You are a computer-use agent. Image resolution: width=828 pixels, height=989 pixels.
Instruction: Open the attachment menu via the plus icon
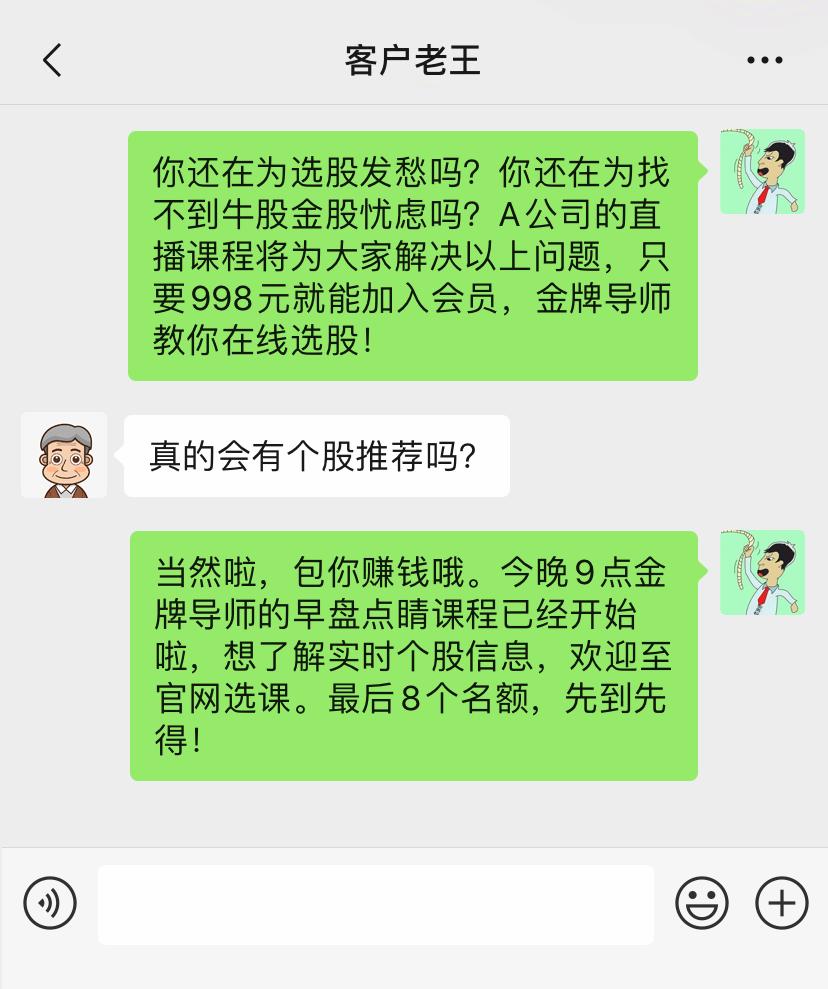coord(781,903)
